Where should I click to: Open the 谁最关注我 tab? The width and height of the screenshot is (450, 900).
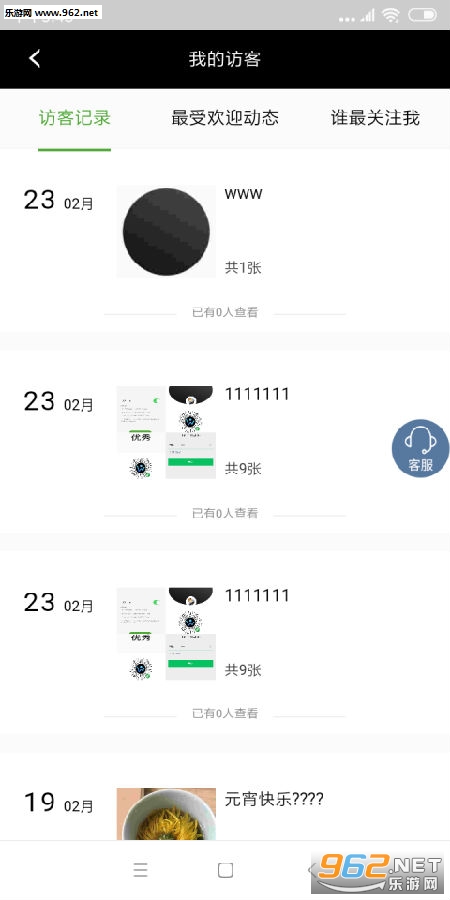click(375, 118)
